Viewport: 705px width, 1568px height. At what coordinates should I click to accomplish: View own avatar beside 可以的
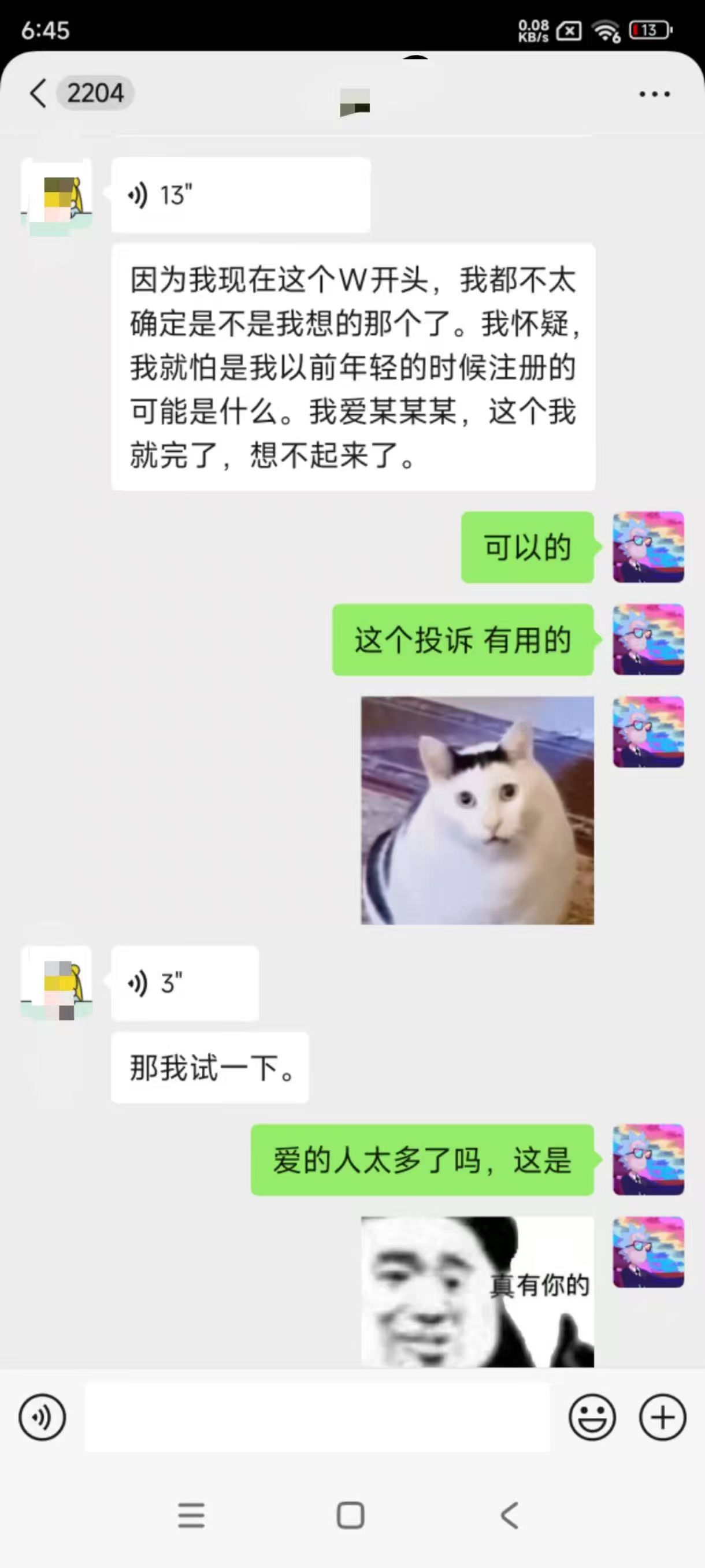coord(648,547)
